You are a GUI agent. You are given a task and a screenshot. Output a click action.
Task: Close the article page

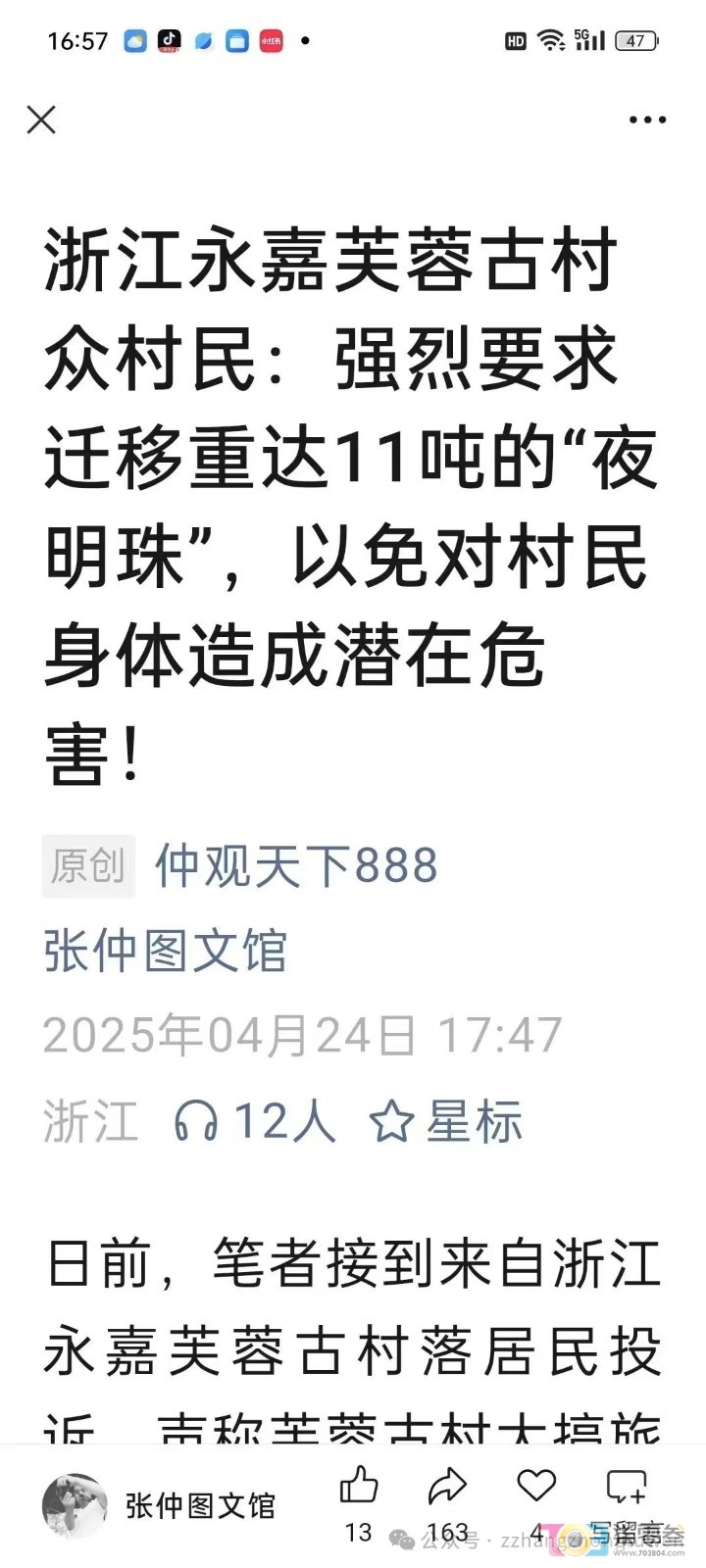coord(41,120)
